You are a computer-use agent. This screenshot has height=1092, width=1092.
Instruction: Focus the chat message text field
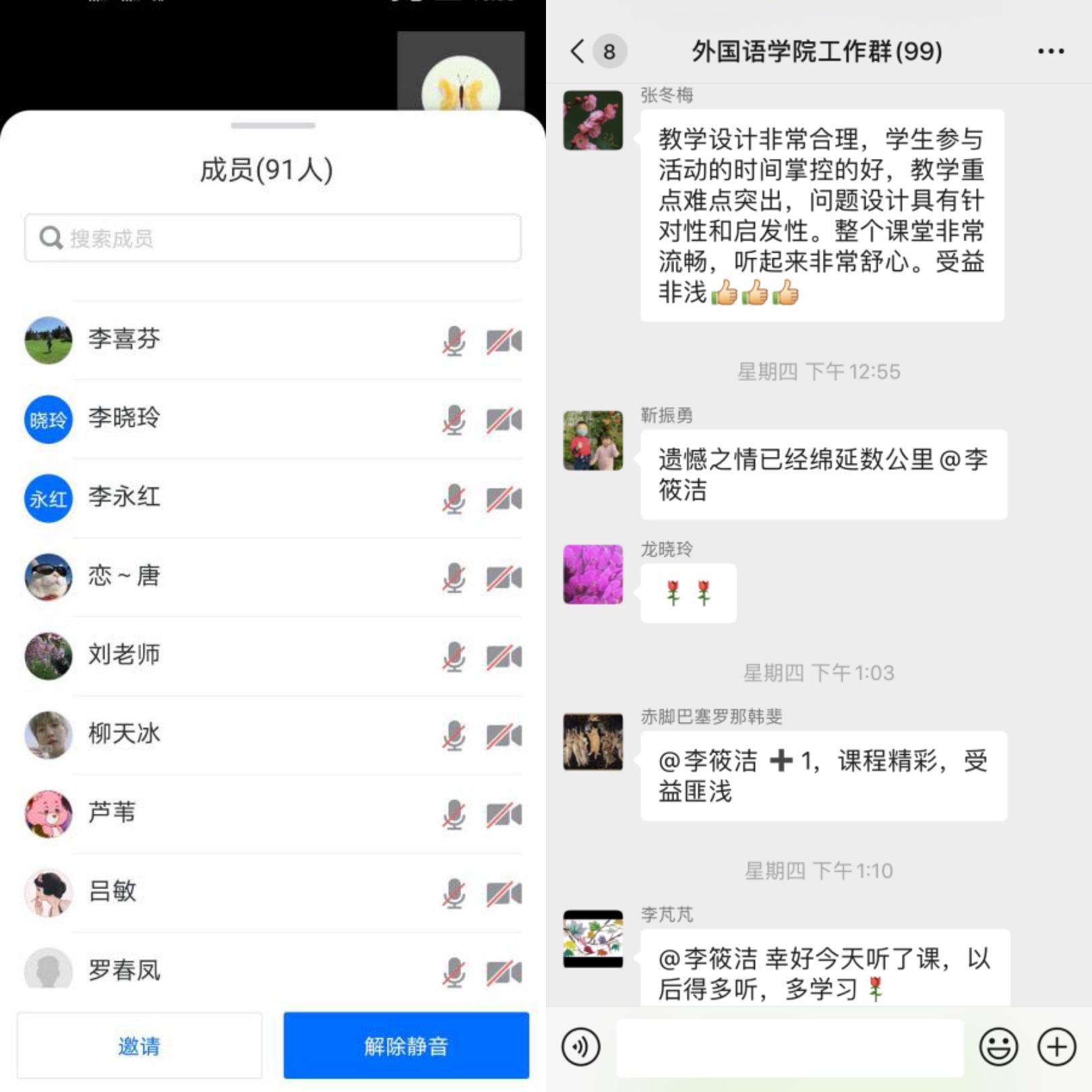click(789, 1047)
